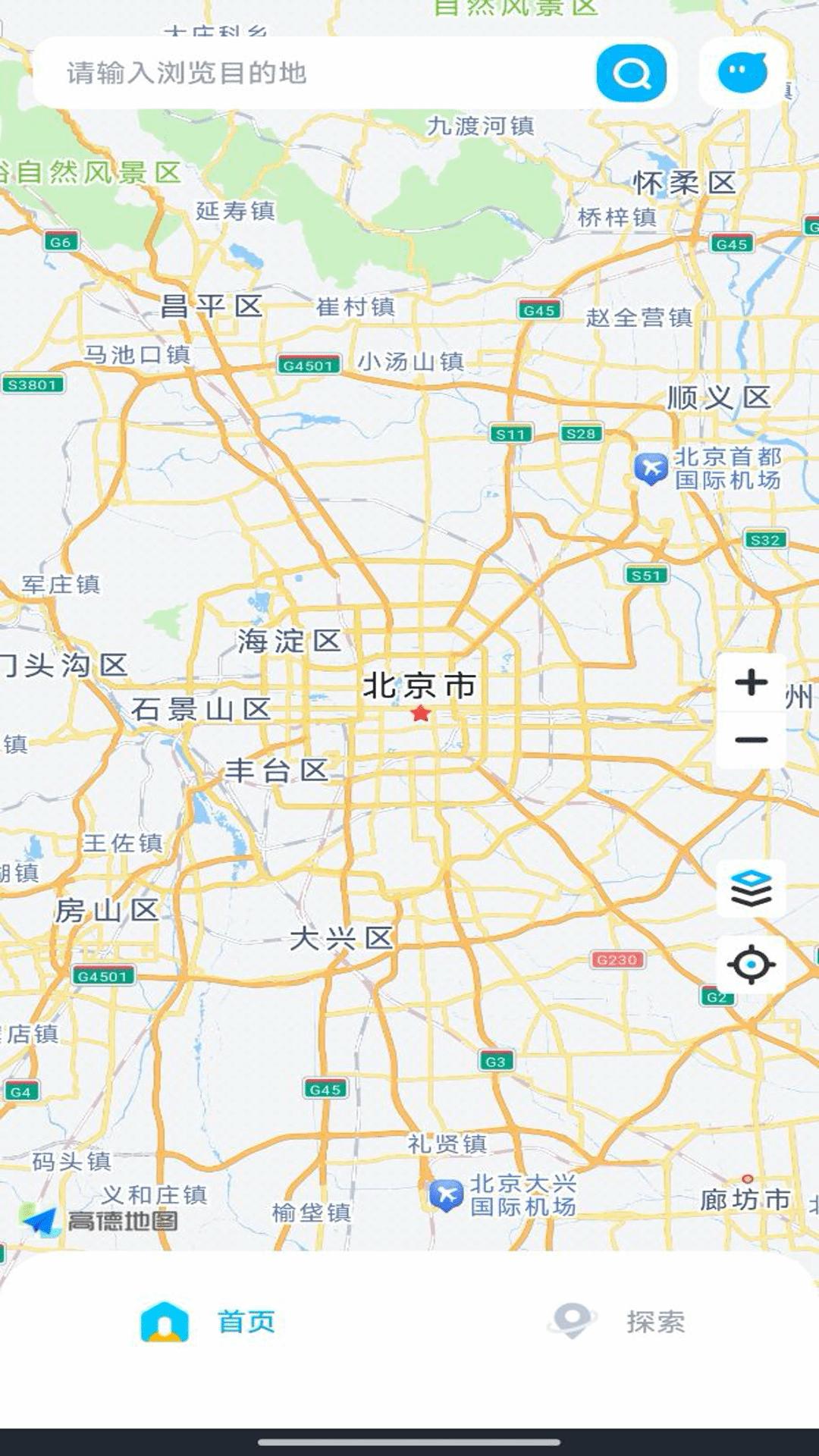819x1456 pixels.
Task: Click the destination search input field
Action: (303, 74)
